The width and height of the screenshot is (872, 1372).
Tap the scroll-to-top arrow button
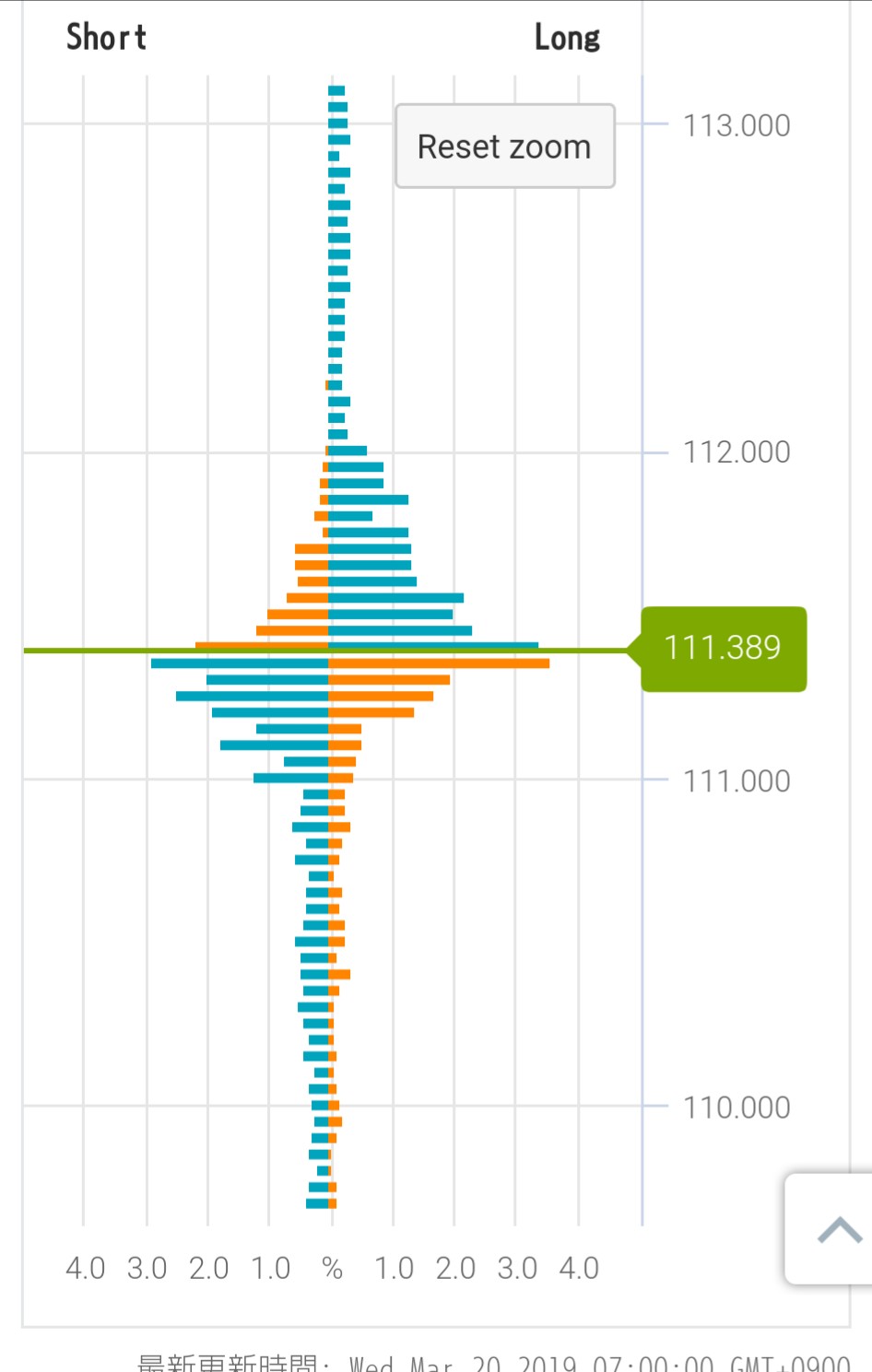[836, 1229]
